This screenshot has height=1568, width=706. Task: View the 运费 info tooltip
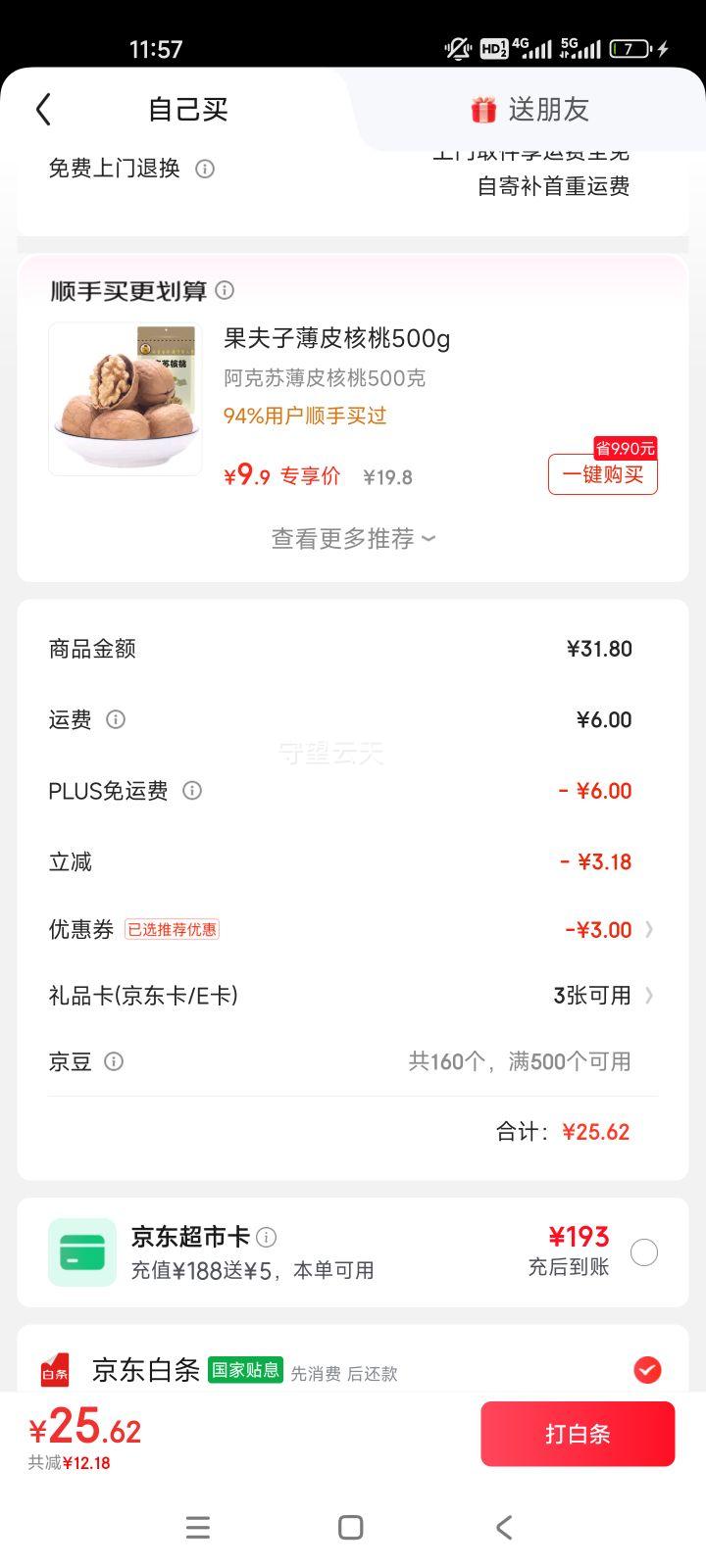(116, 719)
